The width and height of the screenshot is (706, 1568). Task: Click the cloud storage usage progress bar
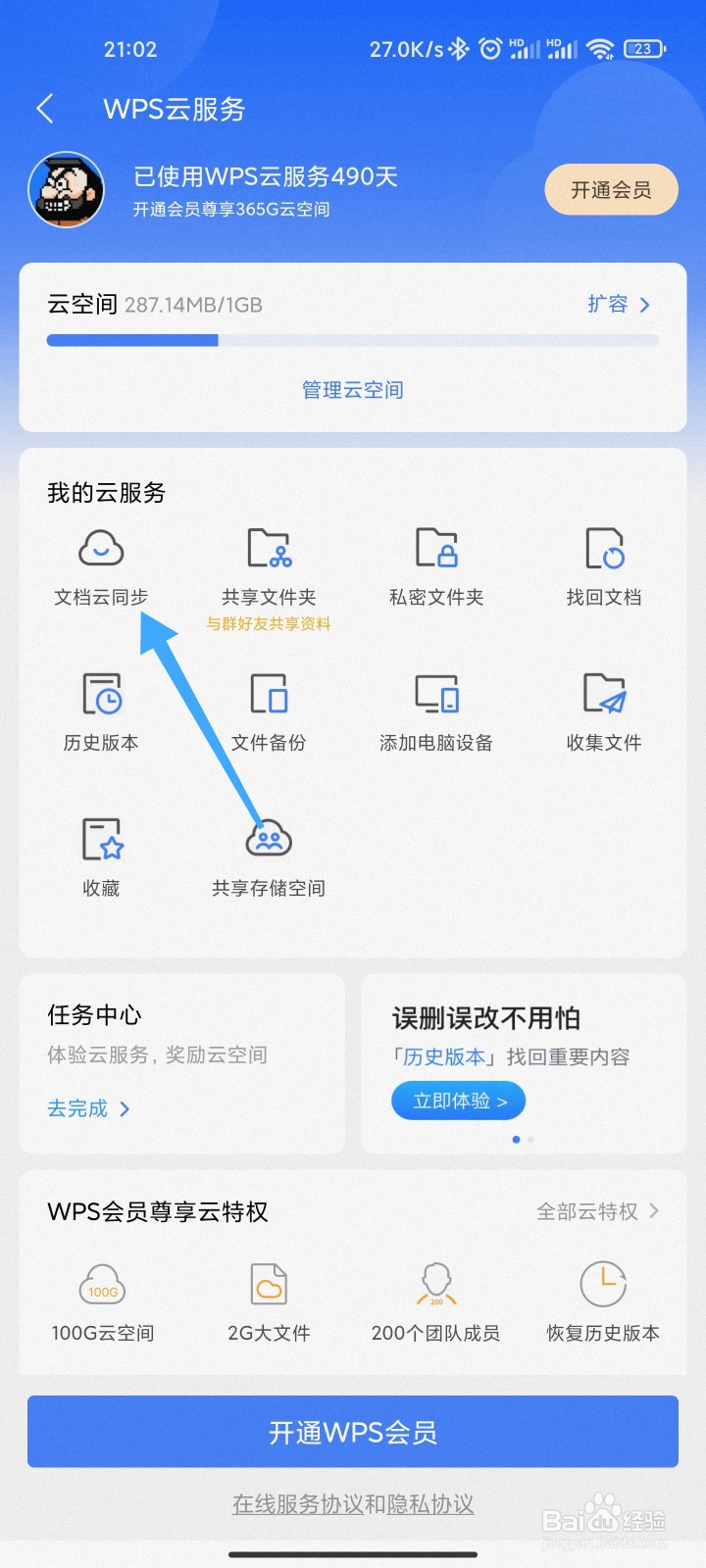[352, 340]
